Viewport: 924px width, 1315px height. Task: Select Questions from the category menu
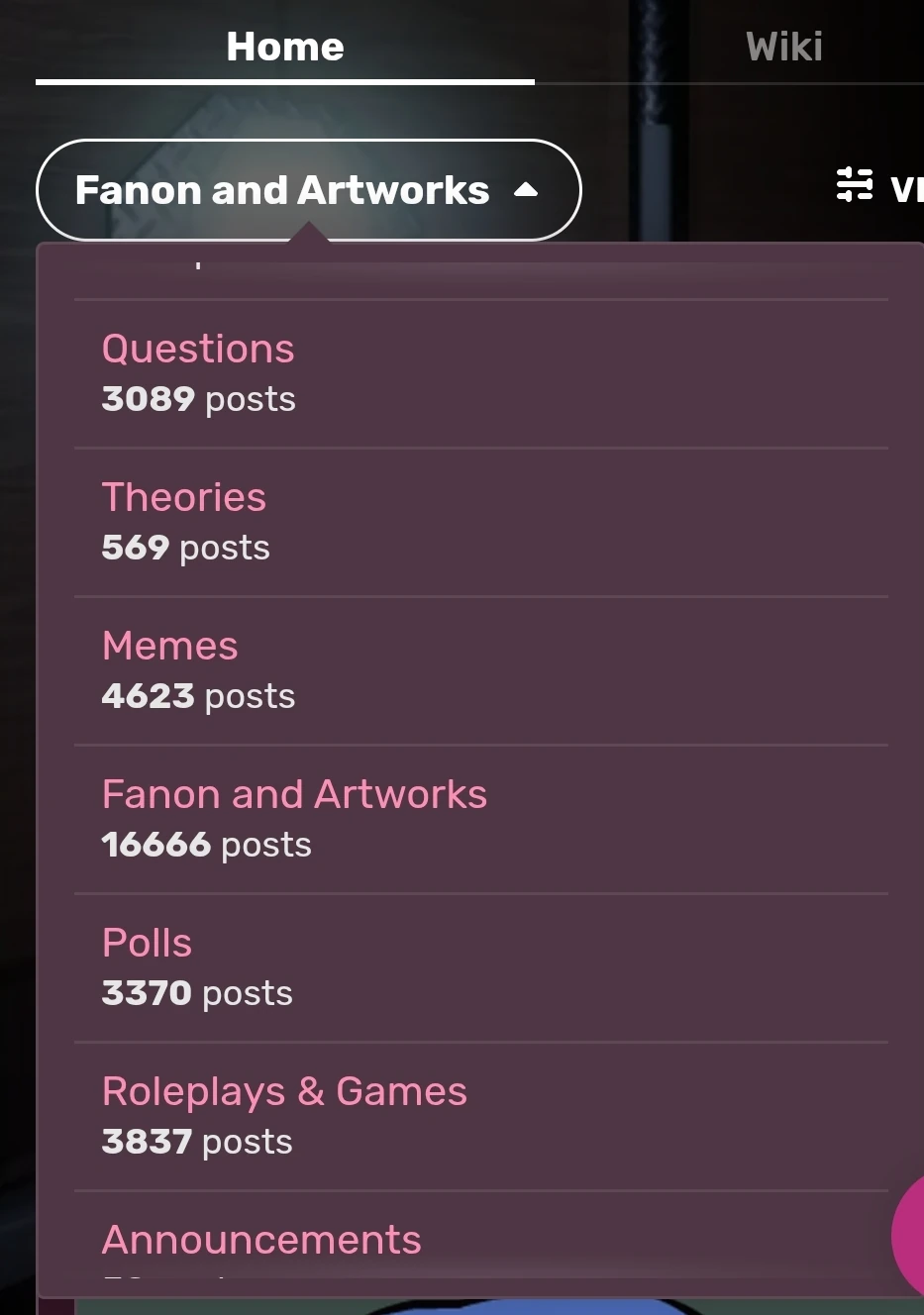click(198, 349)
